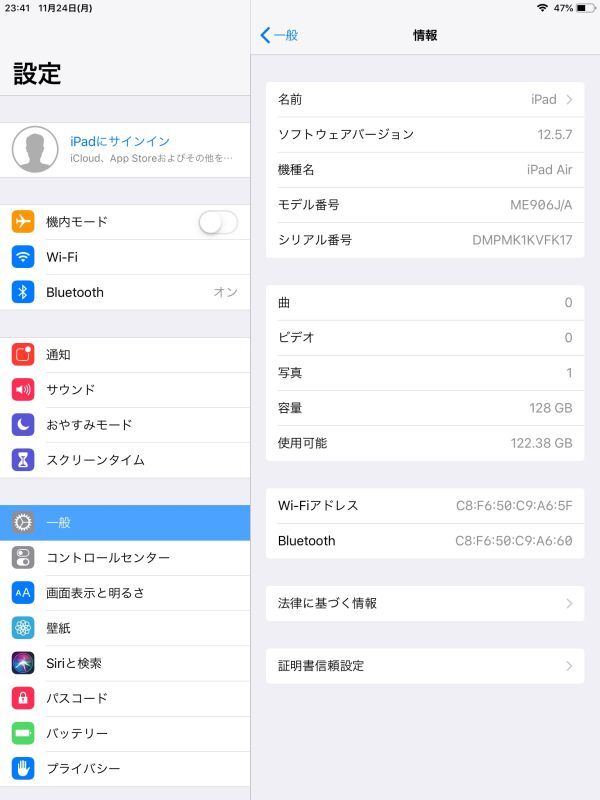Open Wi-Fi settings

(x=125, y=257)
